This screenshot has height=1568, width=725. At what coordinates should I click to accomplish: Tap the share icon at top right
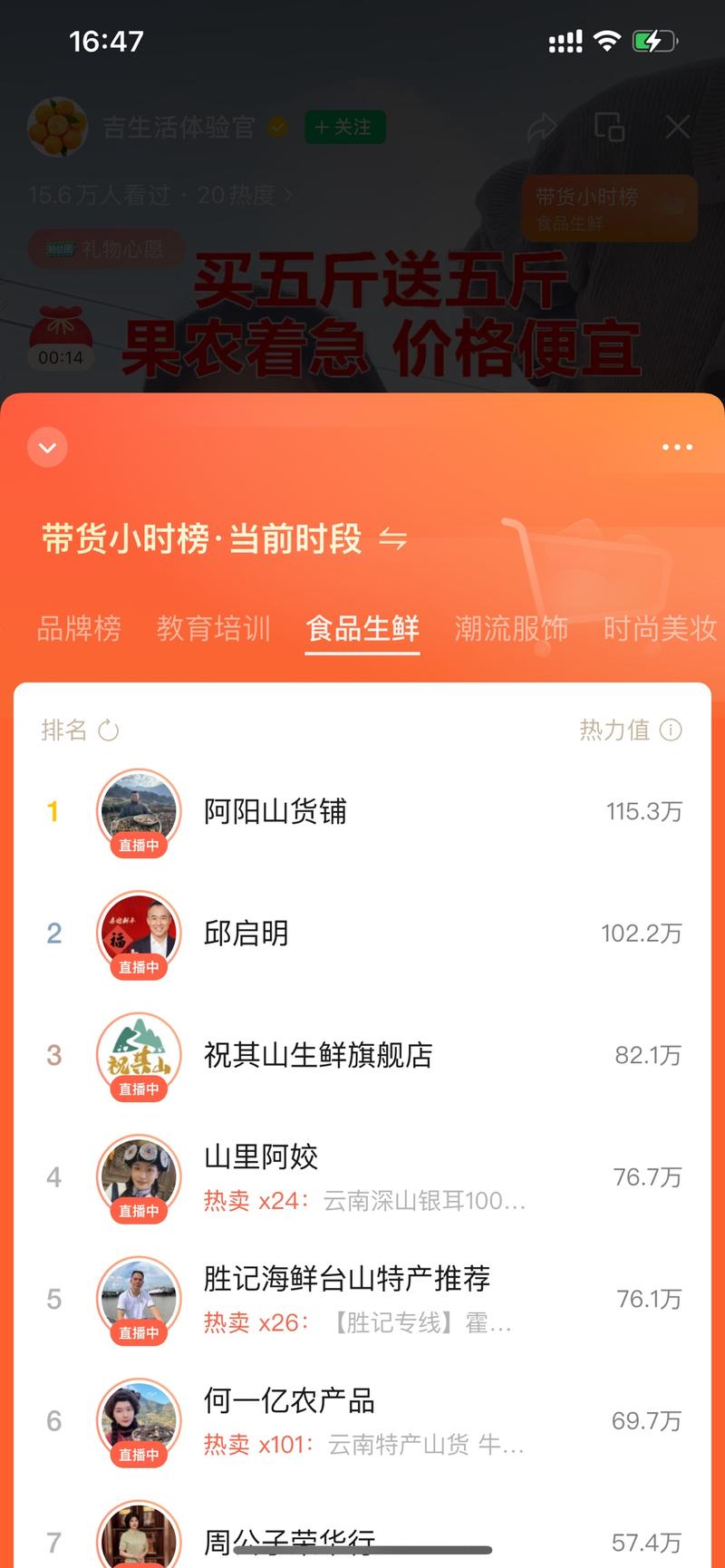pos(542,129)
